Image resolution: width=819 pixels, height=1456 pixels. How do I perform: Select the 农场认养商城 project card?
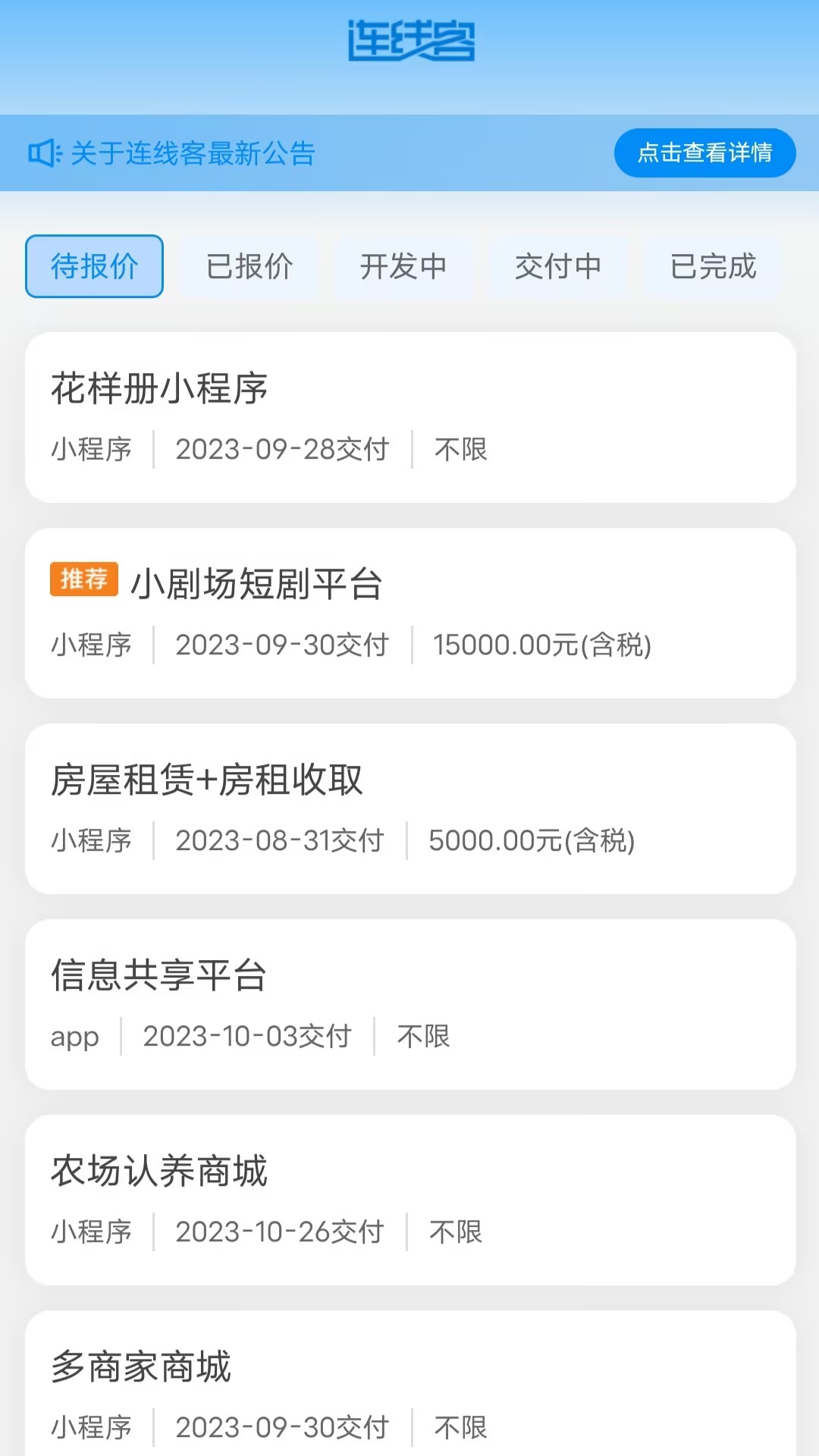[410, 1200]
